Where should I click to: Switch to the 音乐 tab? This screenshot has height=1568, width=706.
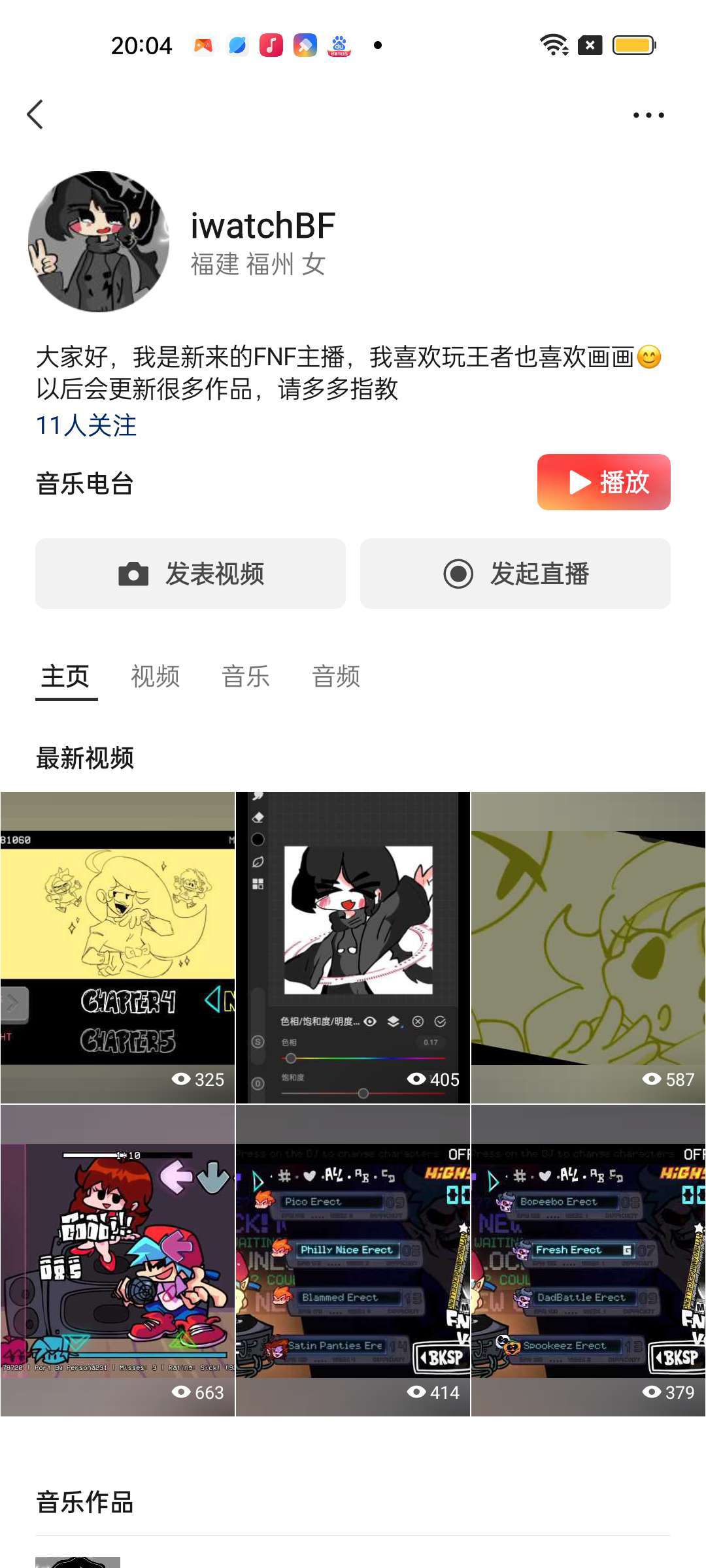click(246, 677)
